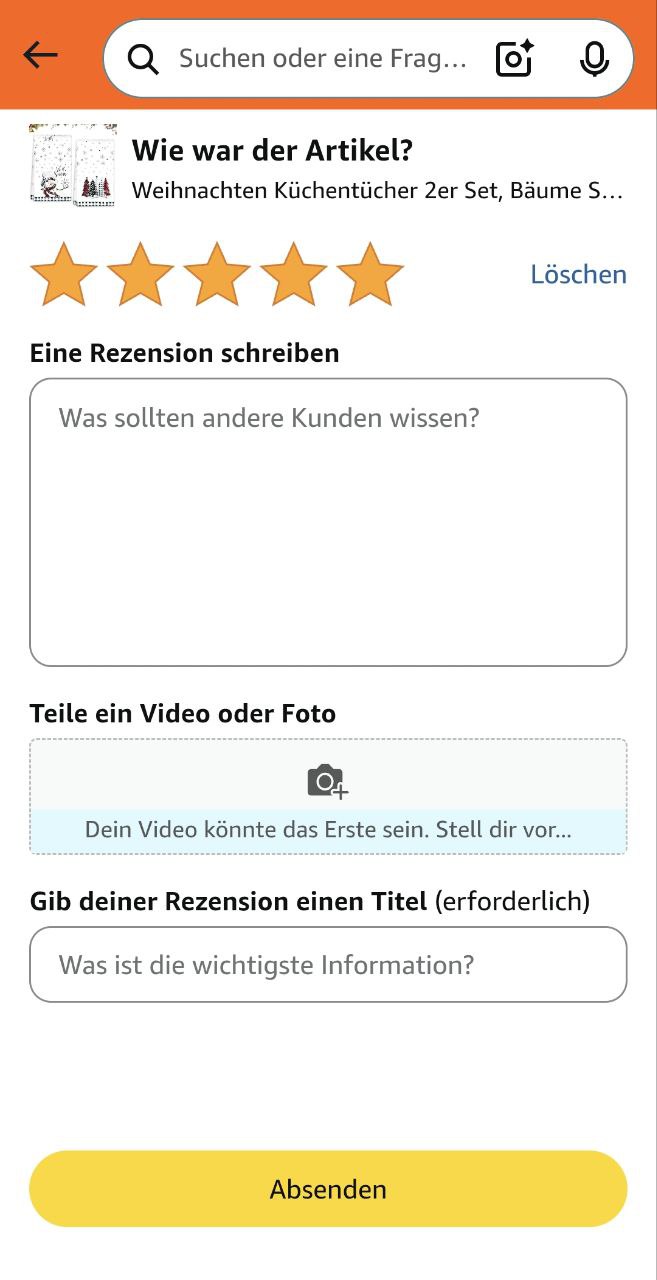Set the rating to three stars
The width and height of the screenshot is (657, 1280).
tap(217, 274)
